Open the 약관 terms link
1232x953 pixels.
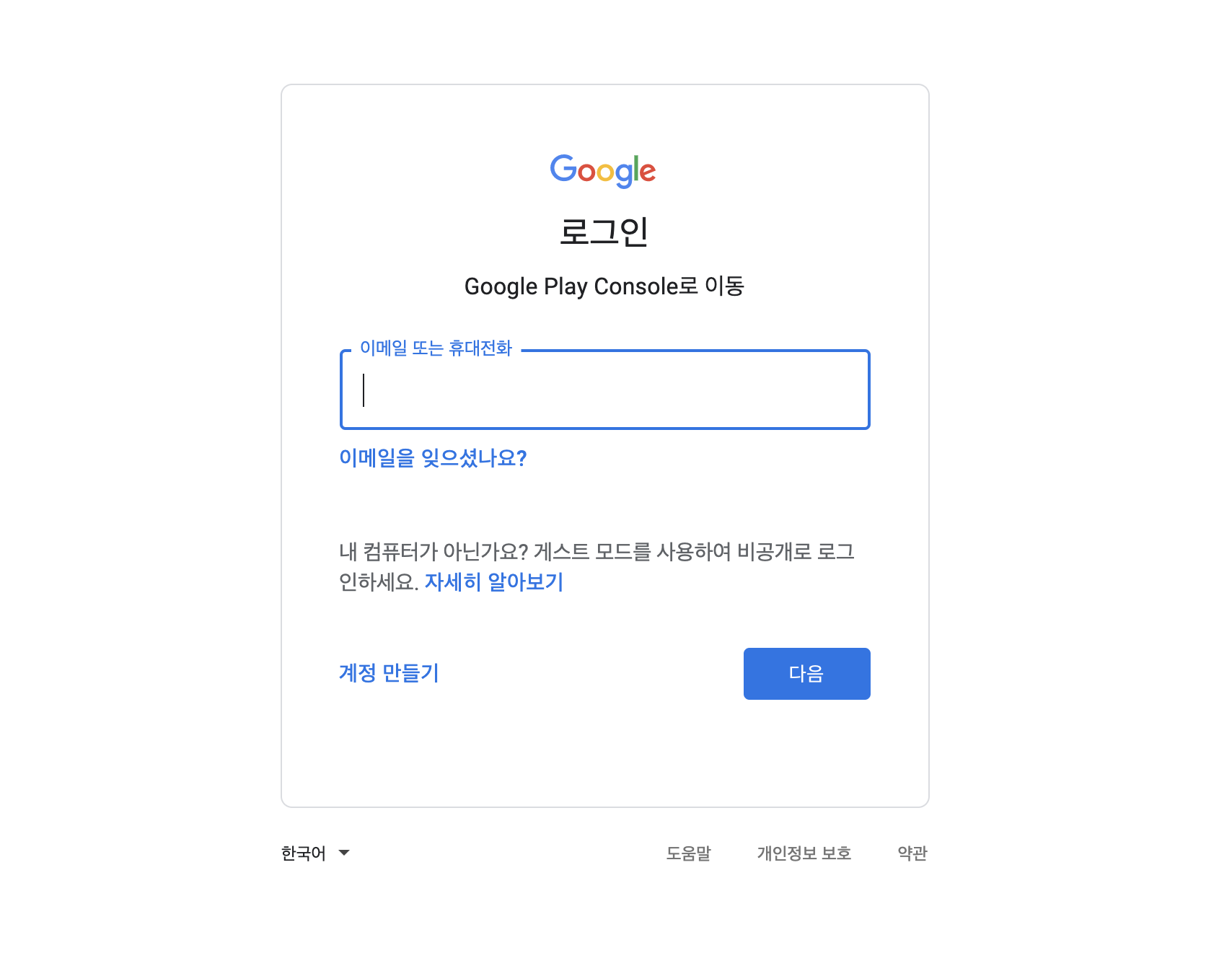(912, 853)
